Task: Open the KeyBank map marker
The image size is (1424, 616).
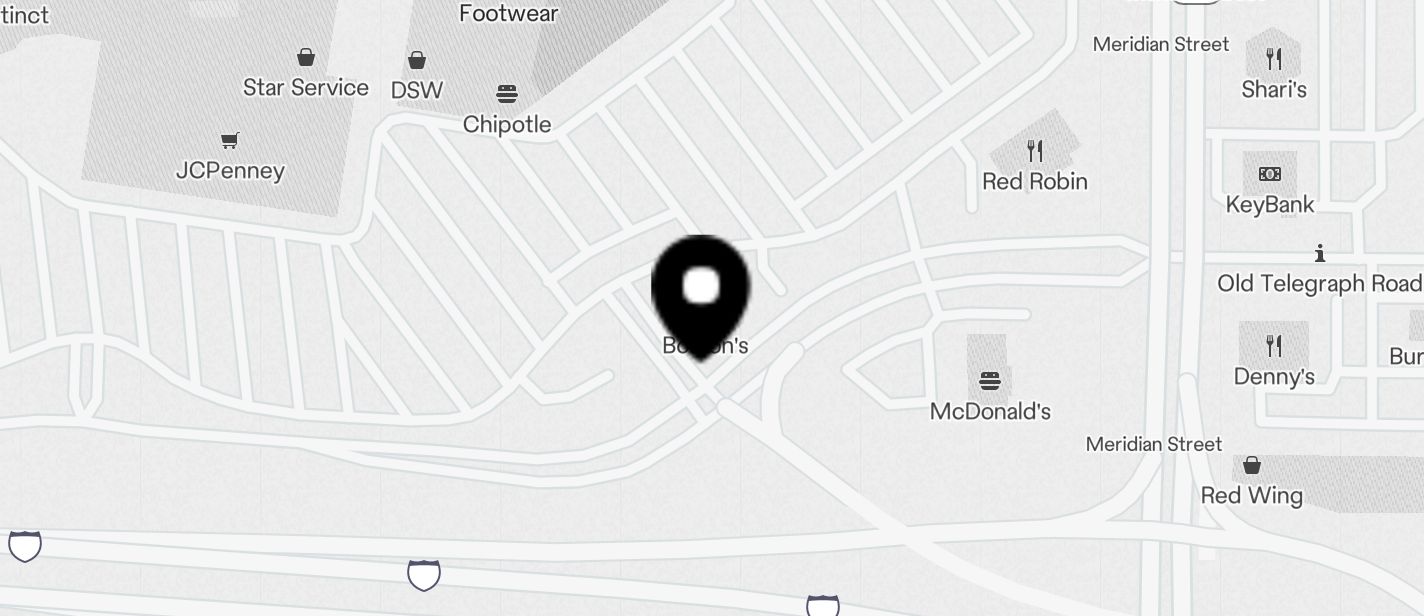Action: (1270, 175)
